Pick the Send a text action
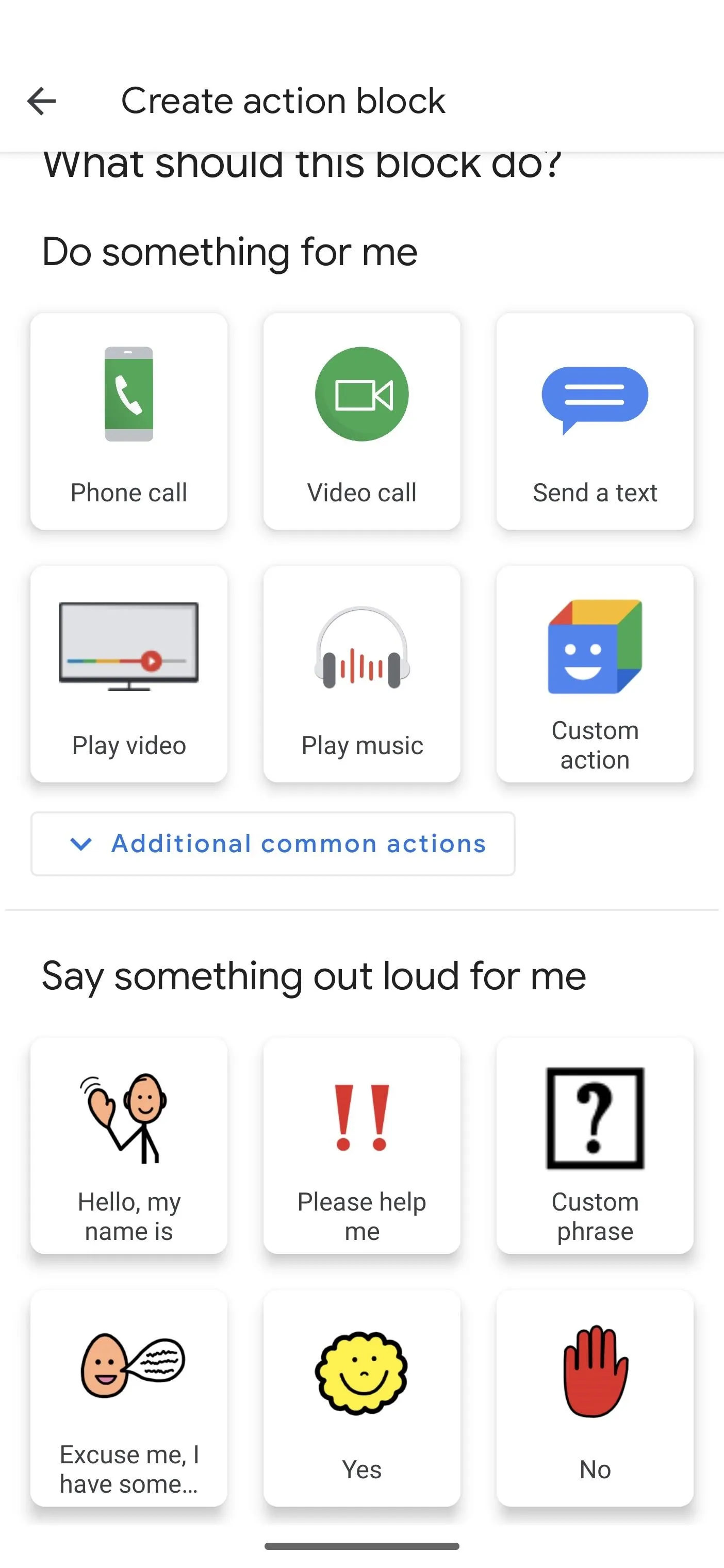The image size is (724, 1568). click(x=595, y=421)
